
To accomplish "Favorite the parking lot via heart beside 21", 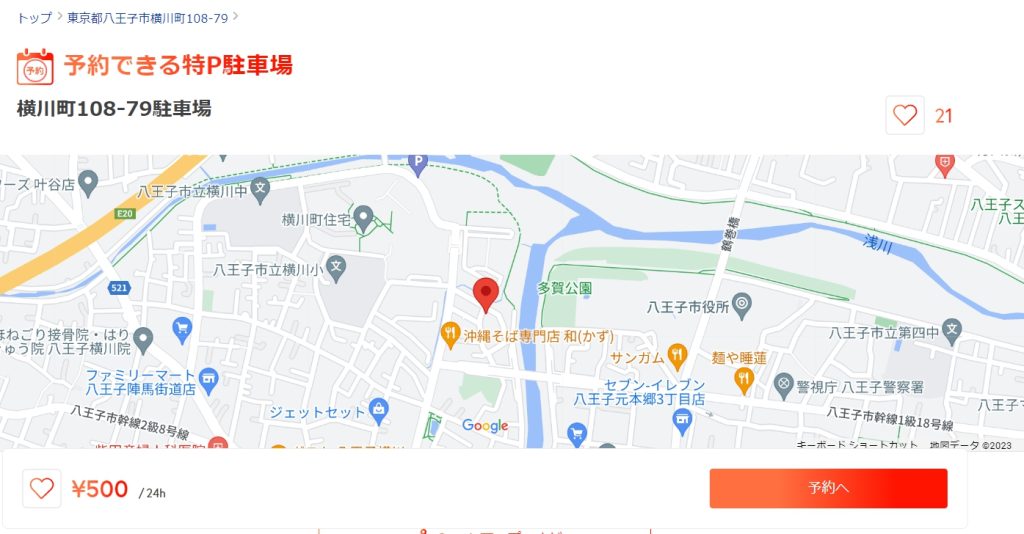I will 905,116.
